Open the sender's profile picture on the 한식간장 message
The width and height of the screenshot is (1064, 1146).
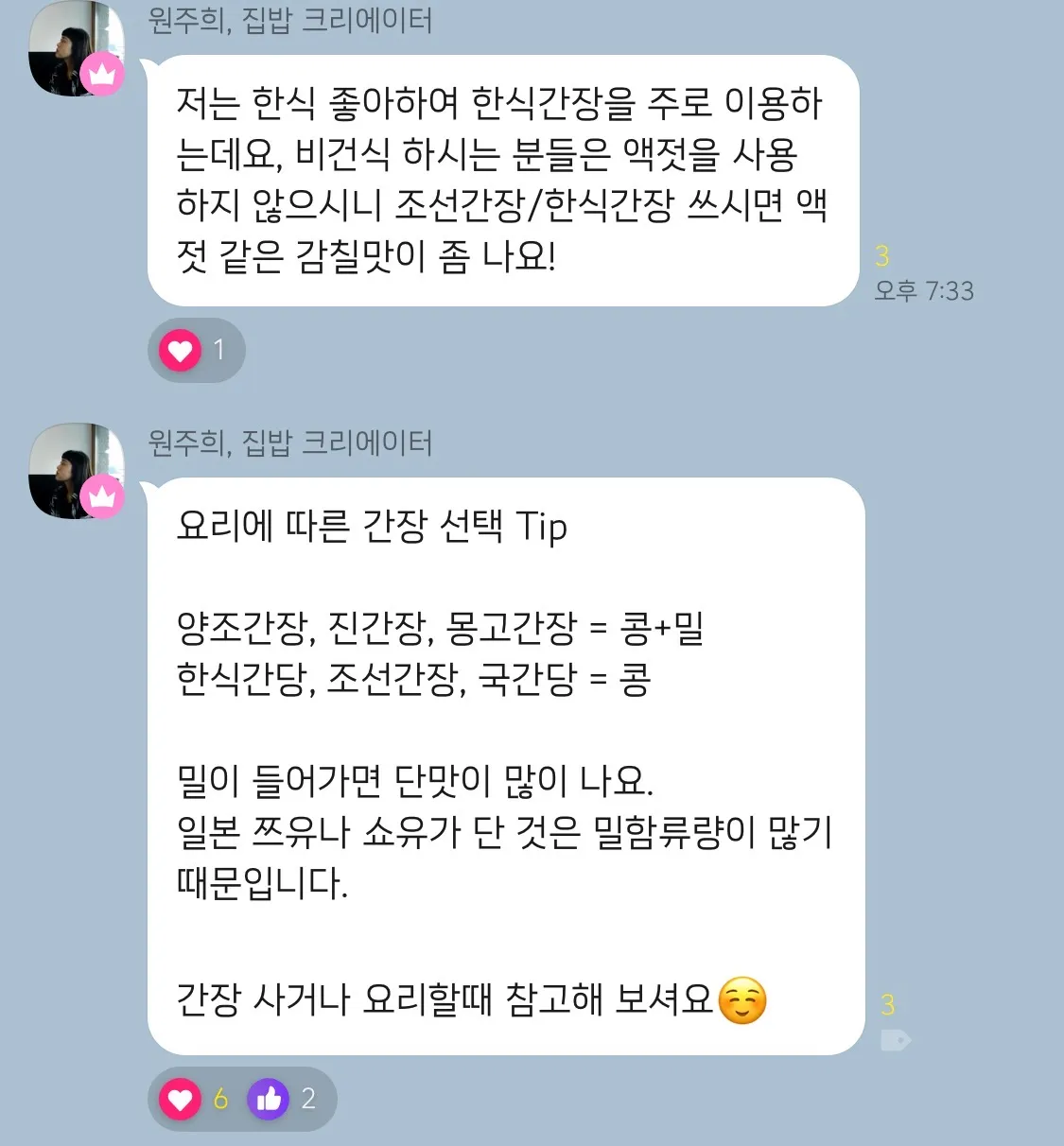point(76,49)
